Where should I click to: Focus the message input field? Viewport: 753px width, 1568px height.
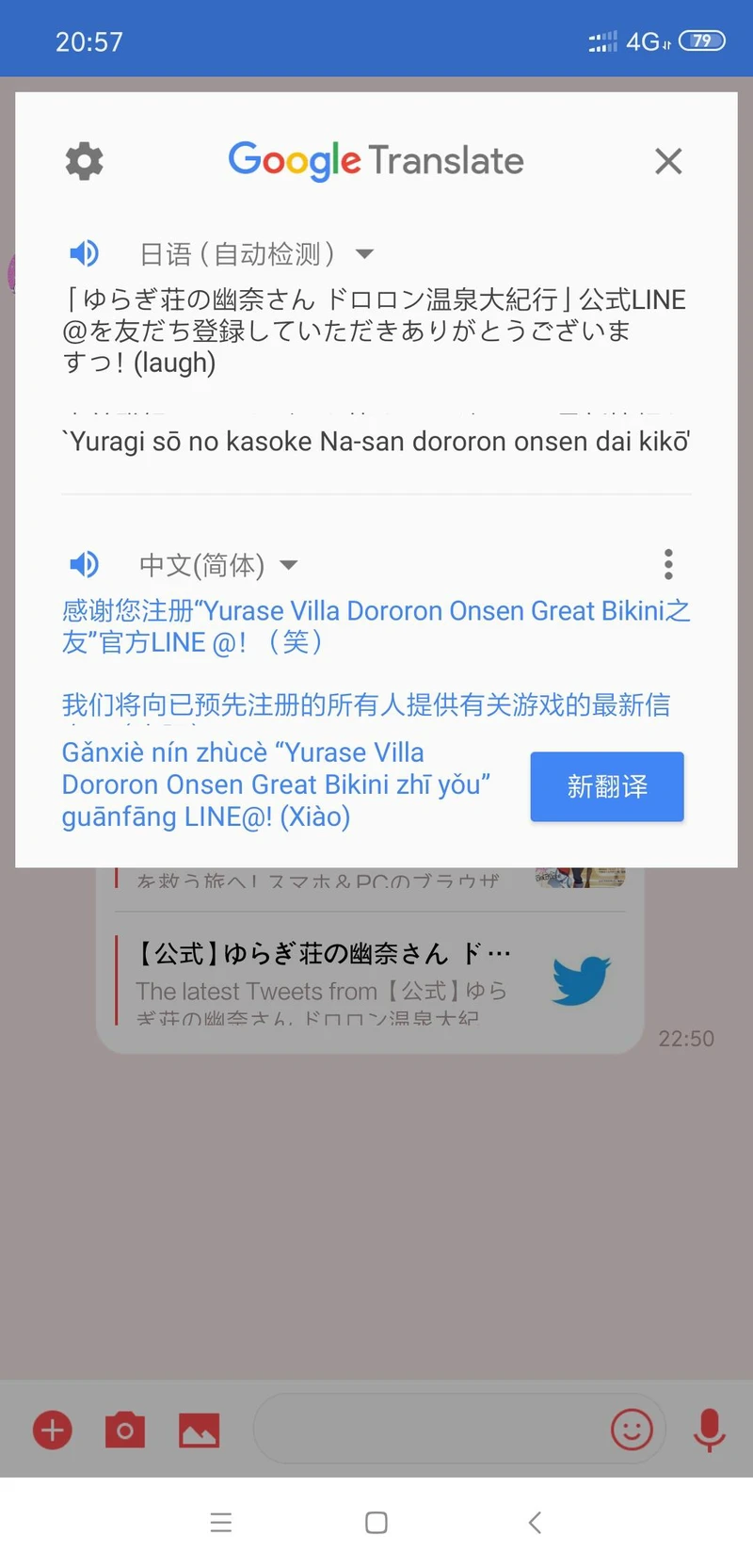pos(428,1430)
